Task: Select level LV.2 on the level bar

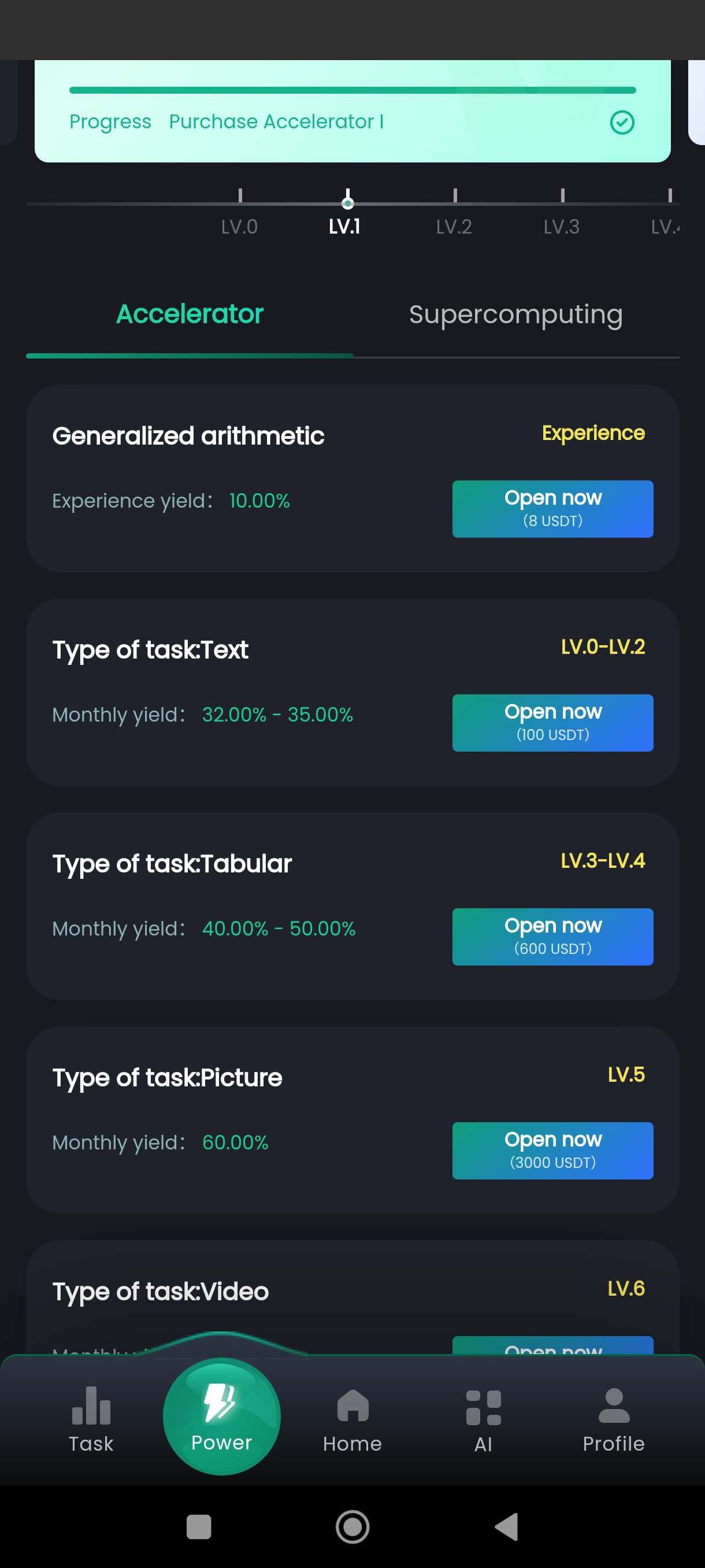Action: pyautogui.click(x=454, y=227)
